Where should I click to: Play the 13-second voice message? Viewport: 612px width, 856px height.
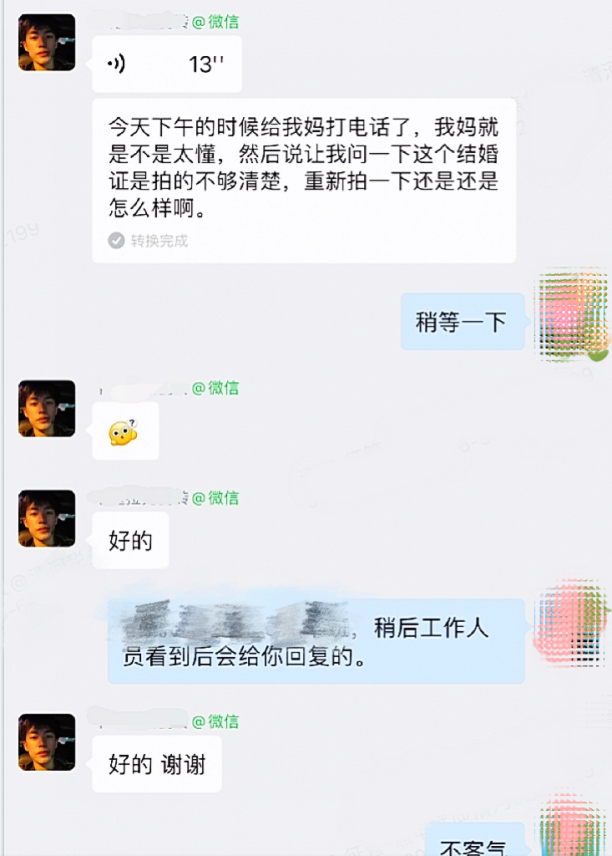(166, 65)
